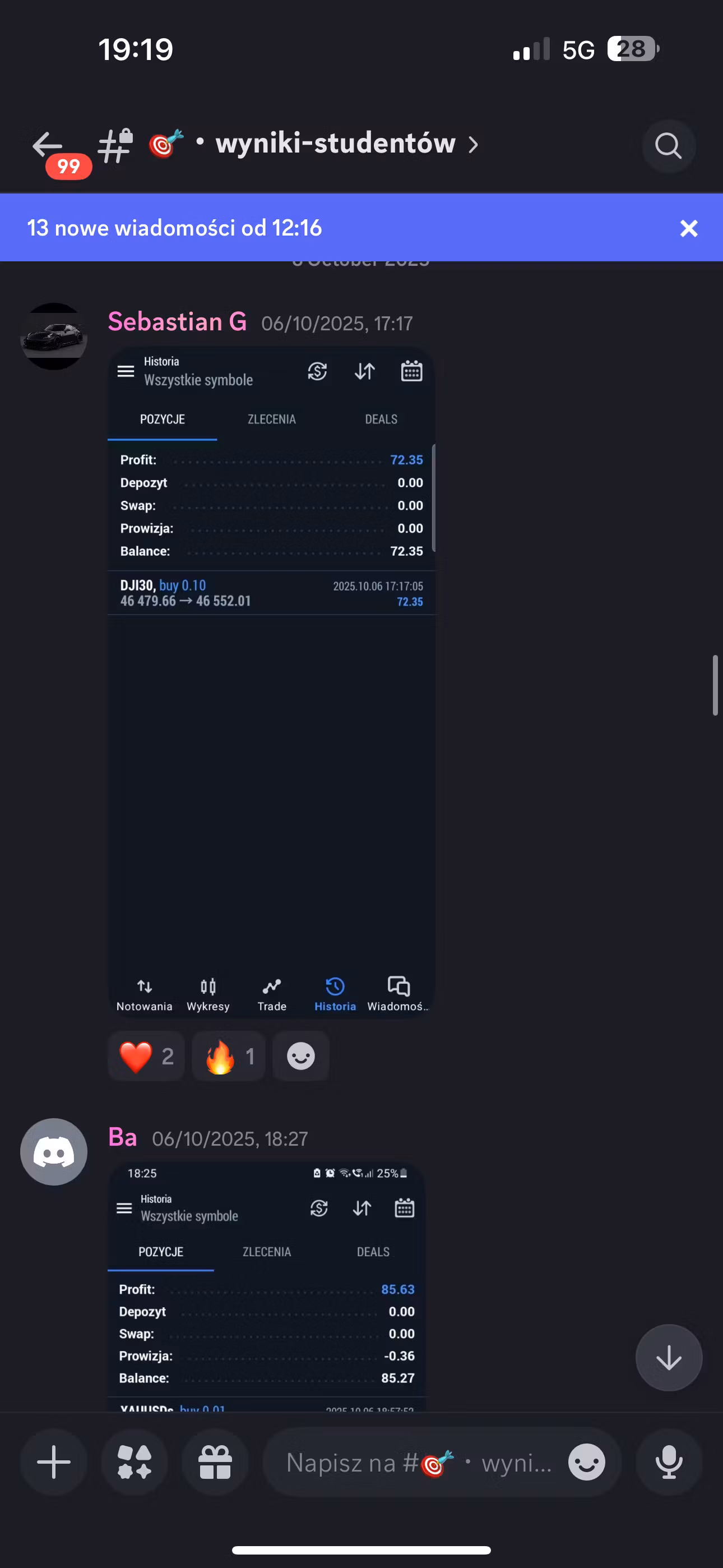Jump to 13 new messages
The height and width of the screenshot is (1568, 723).
click(175, 228)
